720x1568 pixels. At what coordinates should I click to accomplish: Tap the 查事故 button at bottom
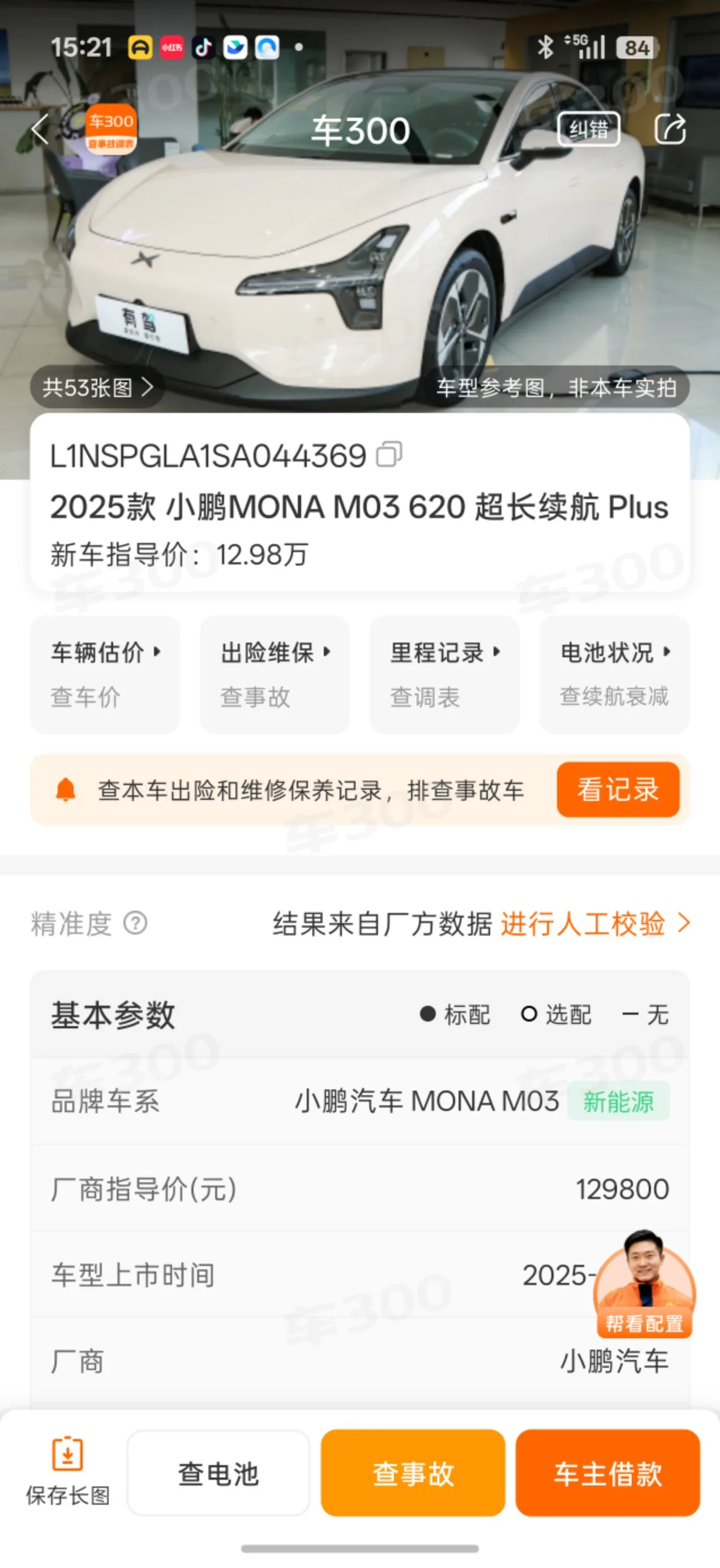[413, 1473]
